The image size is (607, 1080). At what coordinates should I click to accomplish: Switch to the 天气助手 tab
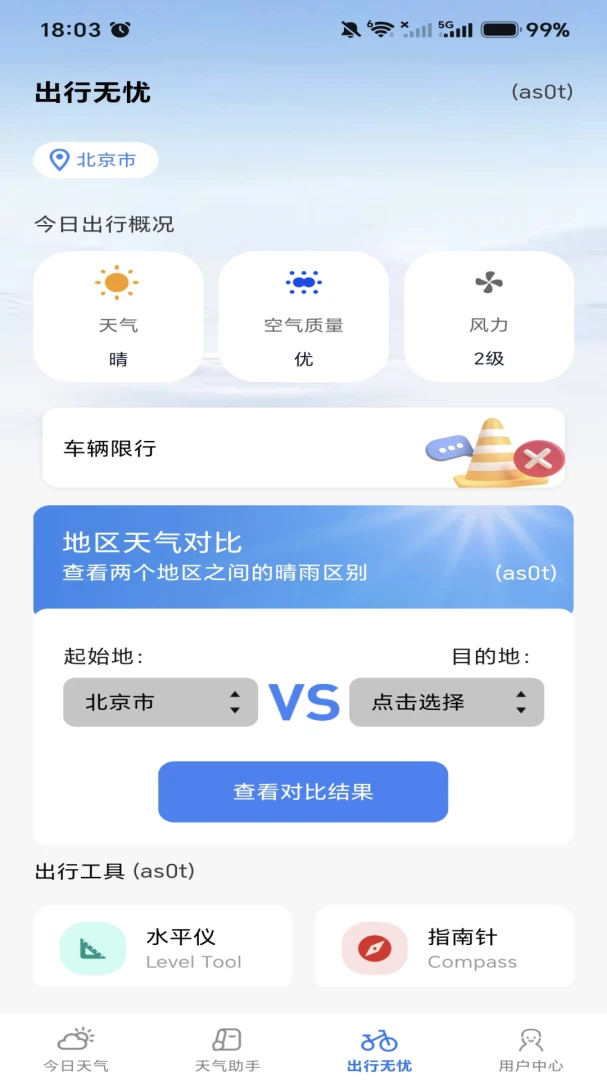click(227, 1050)
